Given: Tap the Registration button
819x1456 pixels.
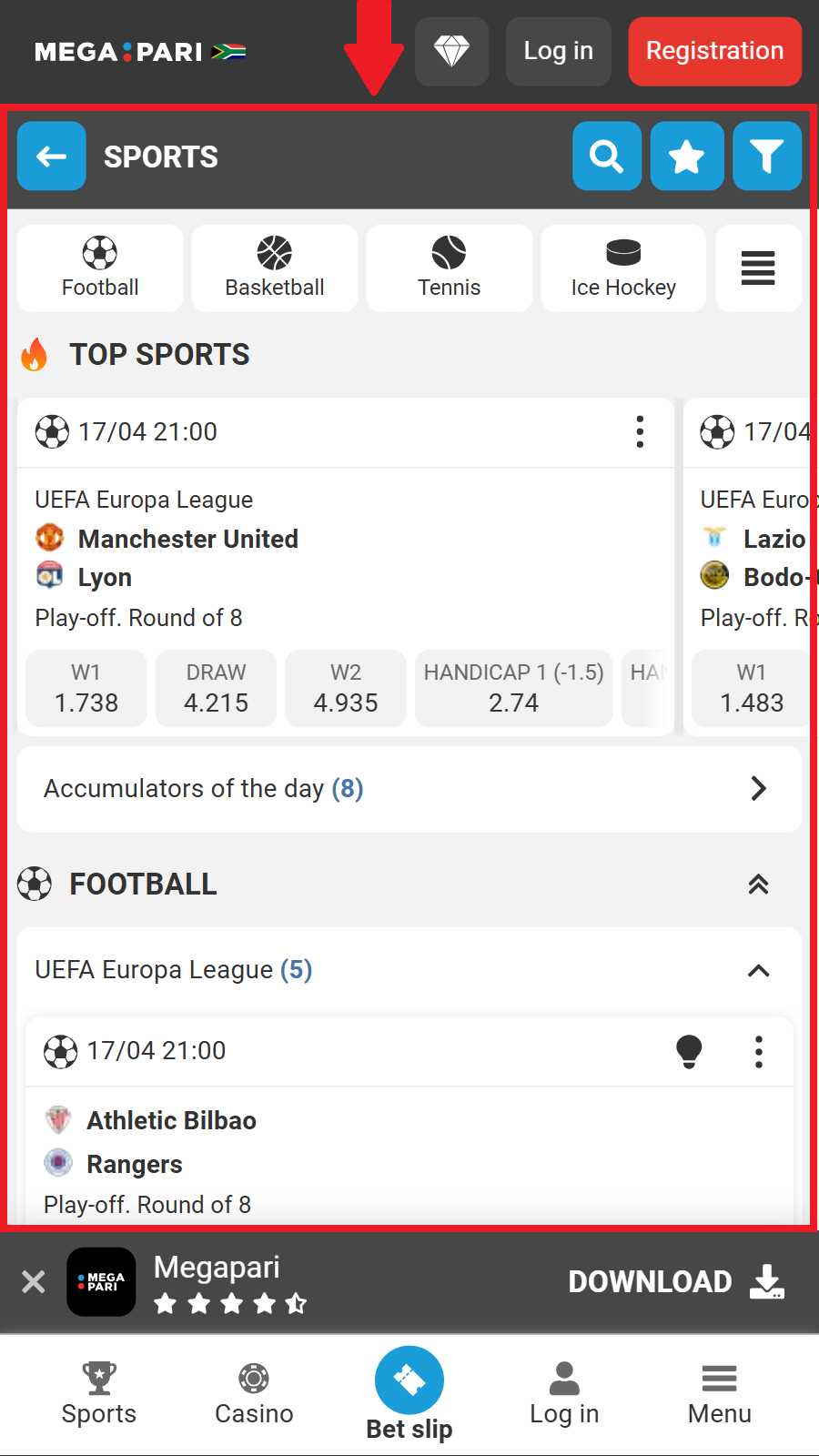Looking at the screenshot, I should [715, 51].
